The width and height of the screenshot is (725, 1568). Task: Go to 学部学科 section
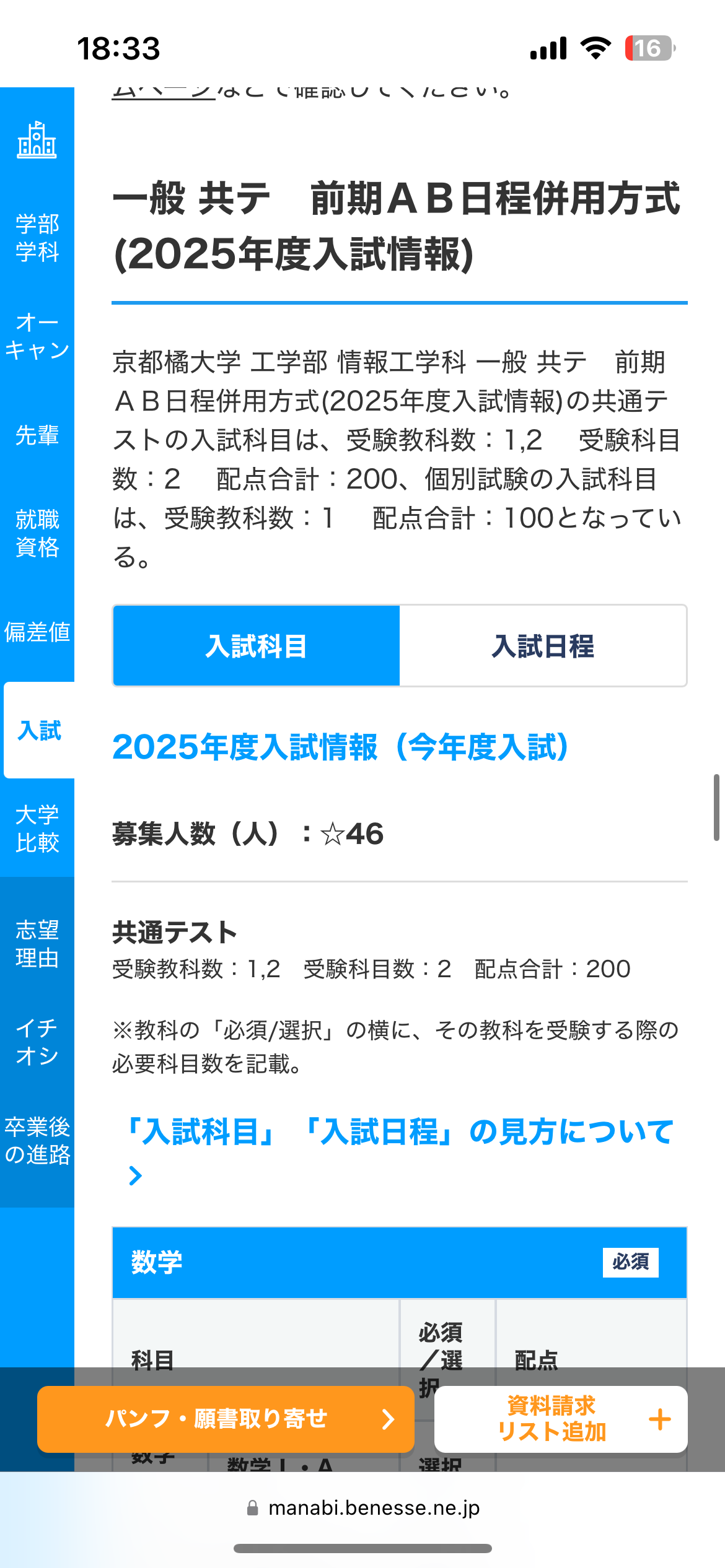[37, 238]
